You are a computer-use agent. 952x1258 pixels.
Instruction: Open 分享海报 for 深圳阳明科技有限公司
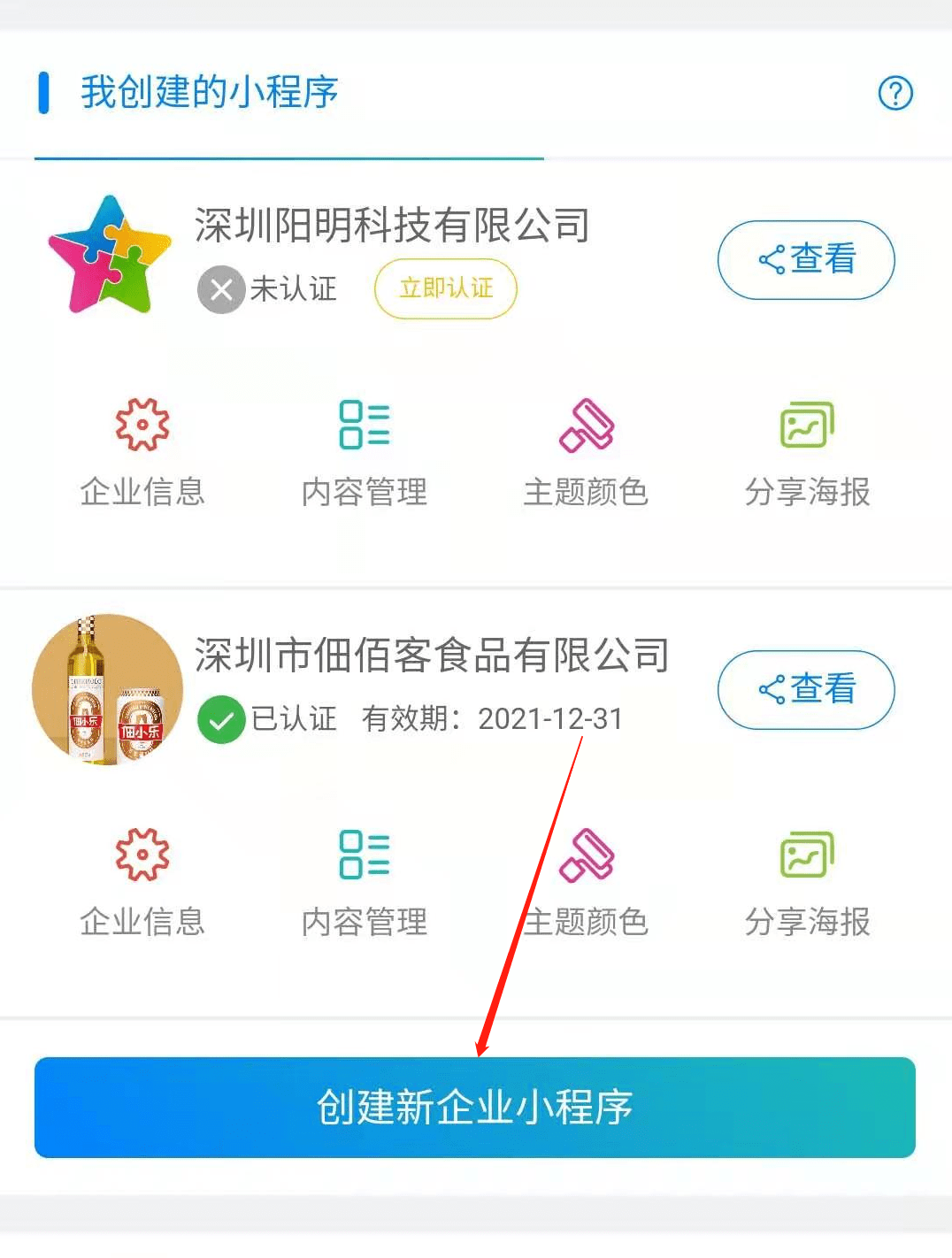pyautogui.click(x=807, y=451)
